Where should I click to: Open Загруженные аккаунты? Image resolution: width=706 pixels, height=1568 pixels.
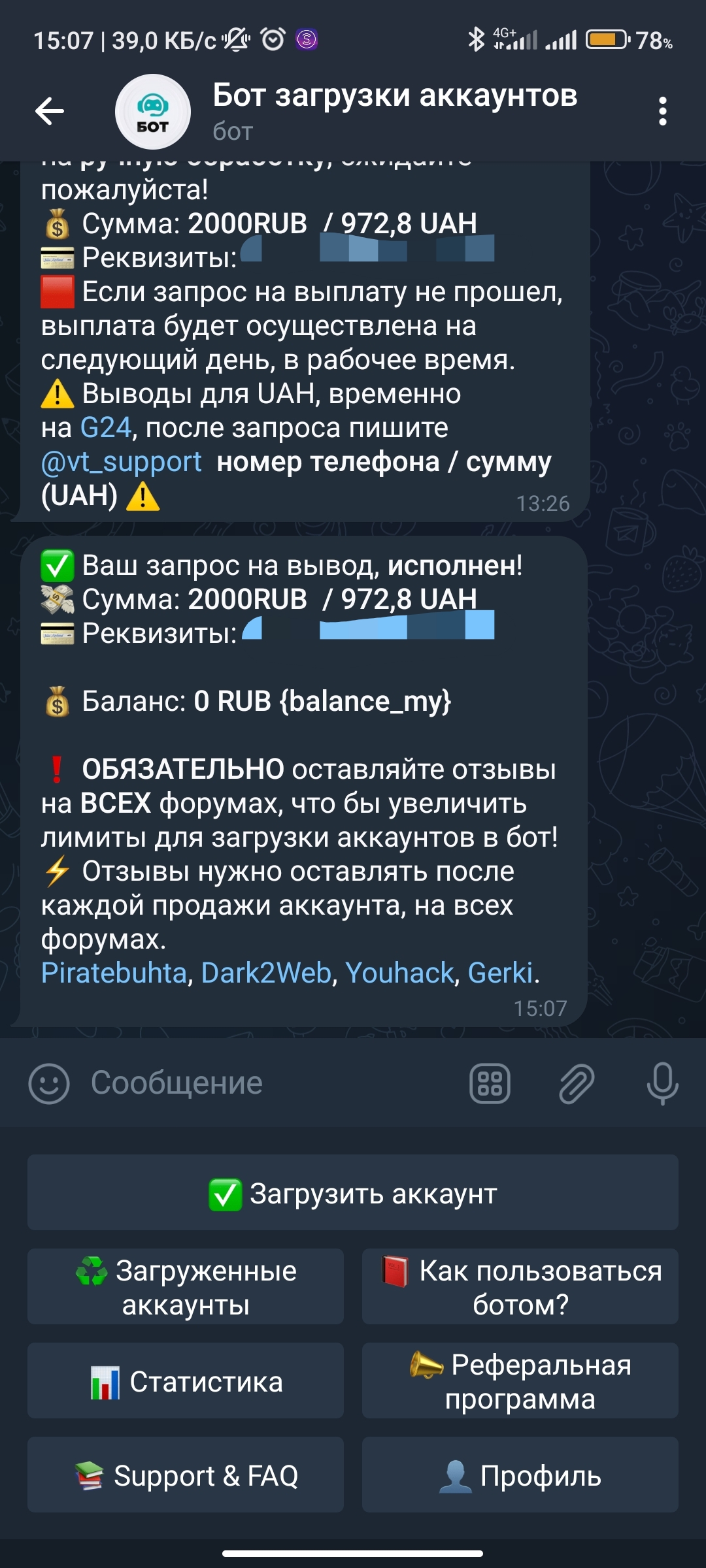tap(186, 1287)
